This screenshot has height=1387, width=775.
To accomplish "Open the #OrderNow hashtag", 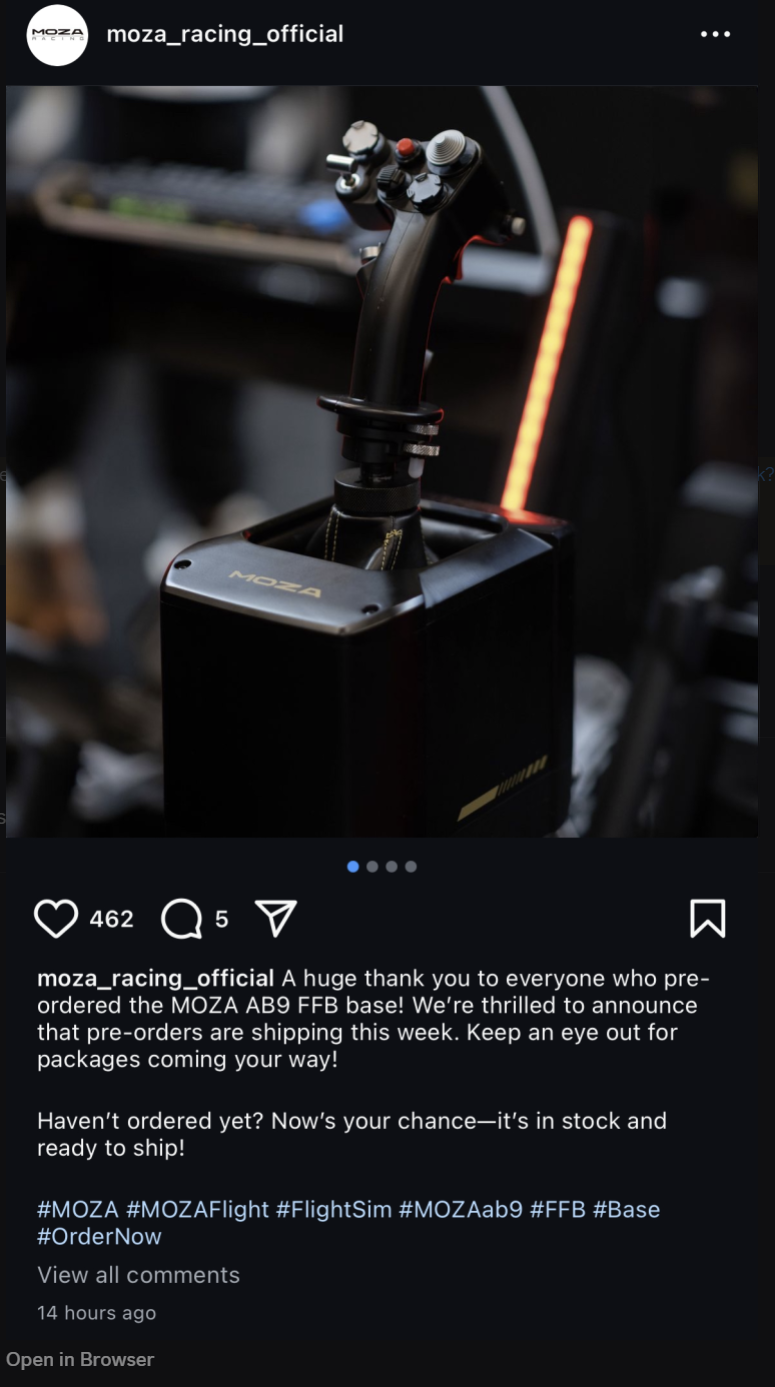I will 99,1236.
